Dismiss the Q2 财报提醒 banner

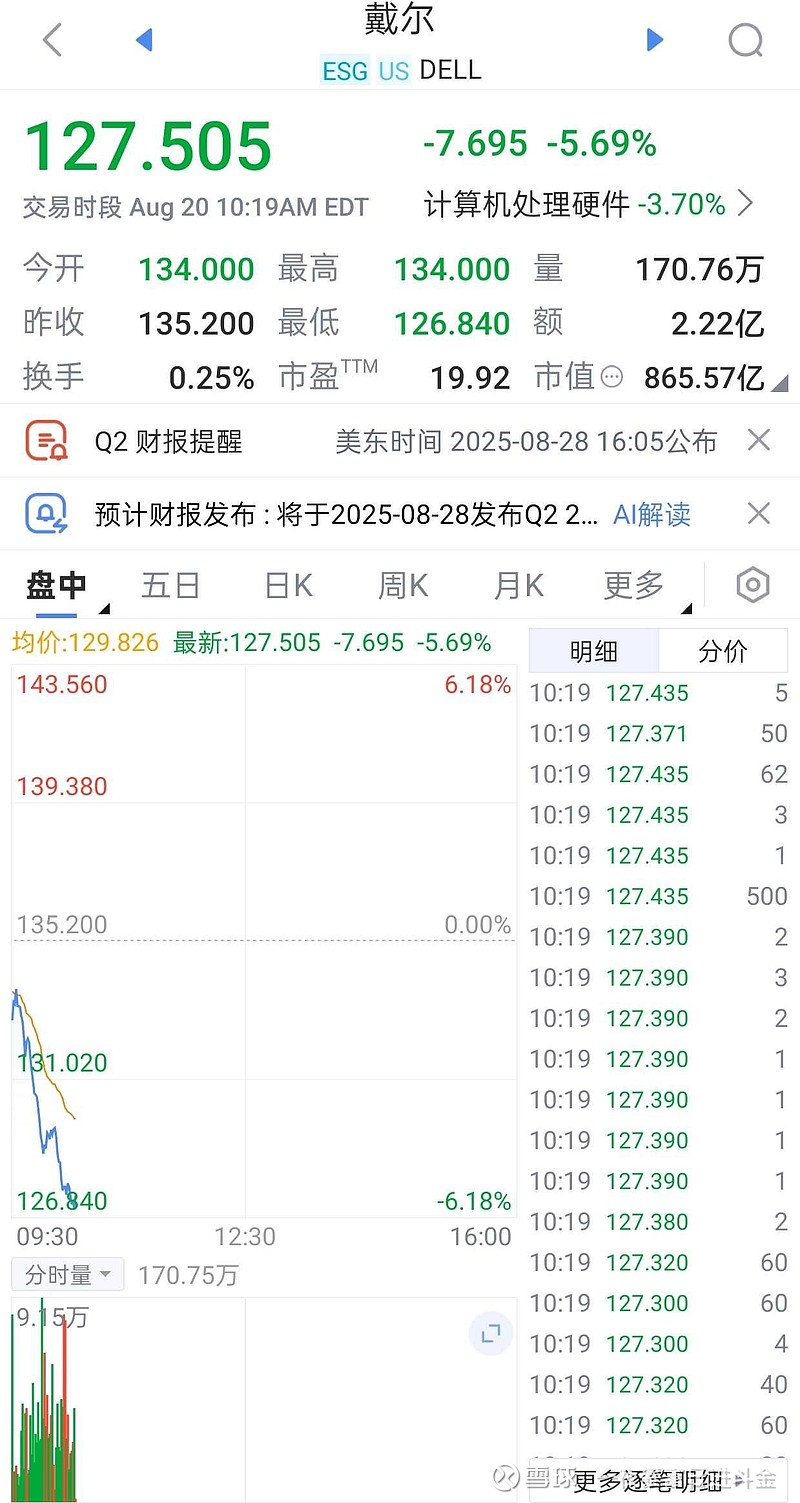click(x=759, y=440)
